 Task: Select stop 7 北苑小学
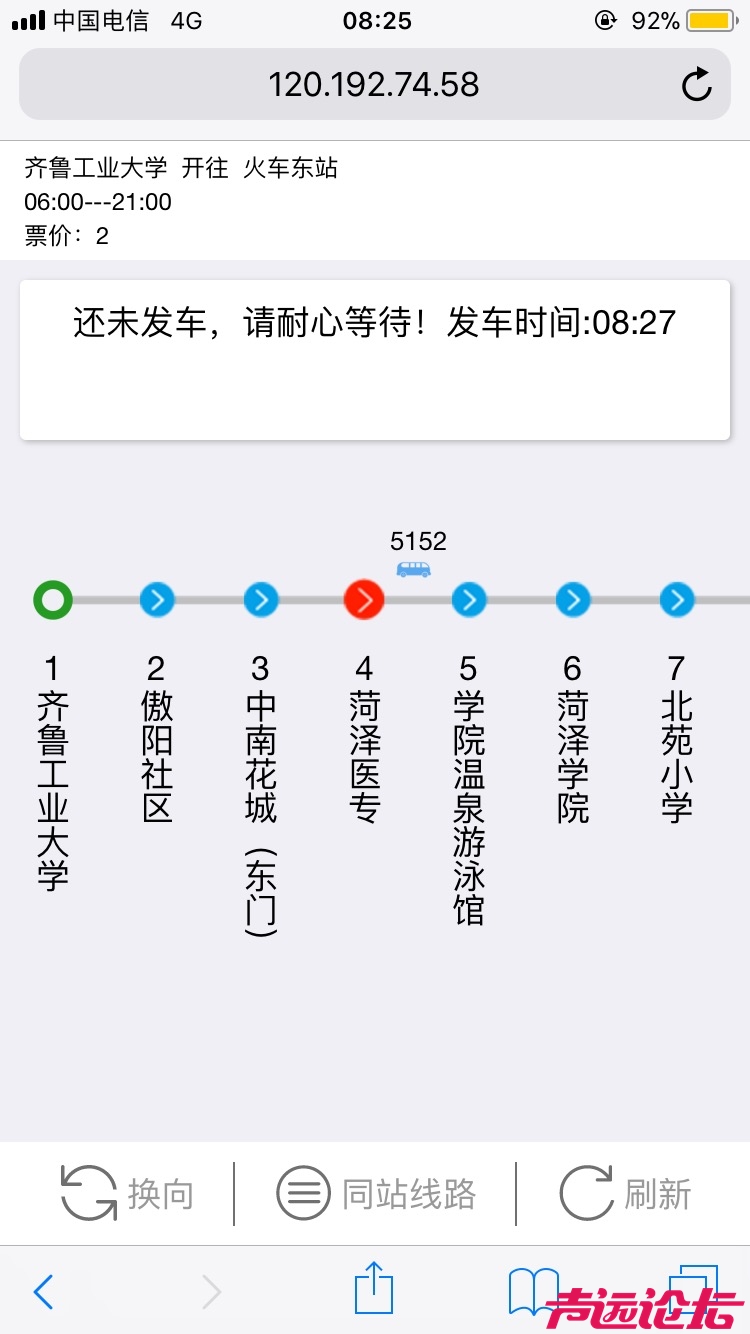pos(677,601)
